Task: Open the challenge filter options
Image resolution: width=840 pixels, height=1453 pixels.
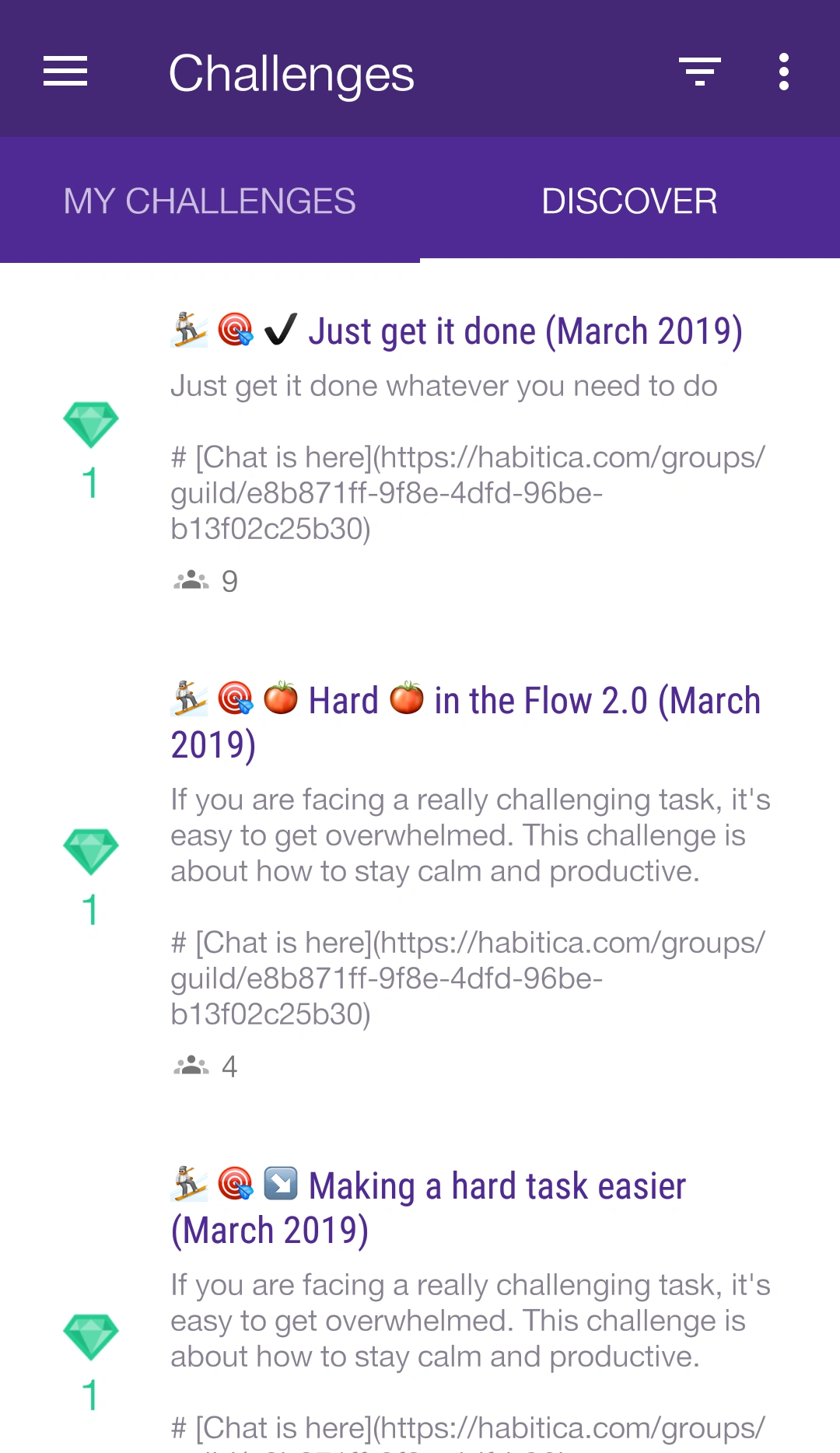Action: [699, 72]
